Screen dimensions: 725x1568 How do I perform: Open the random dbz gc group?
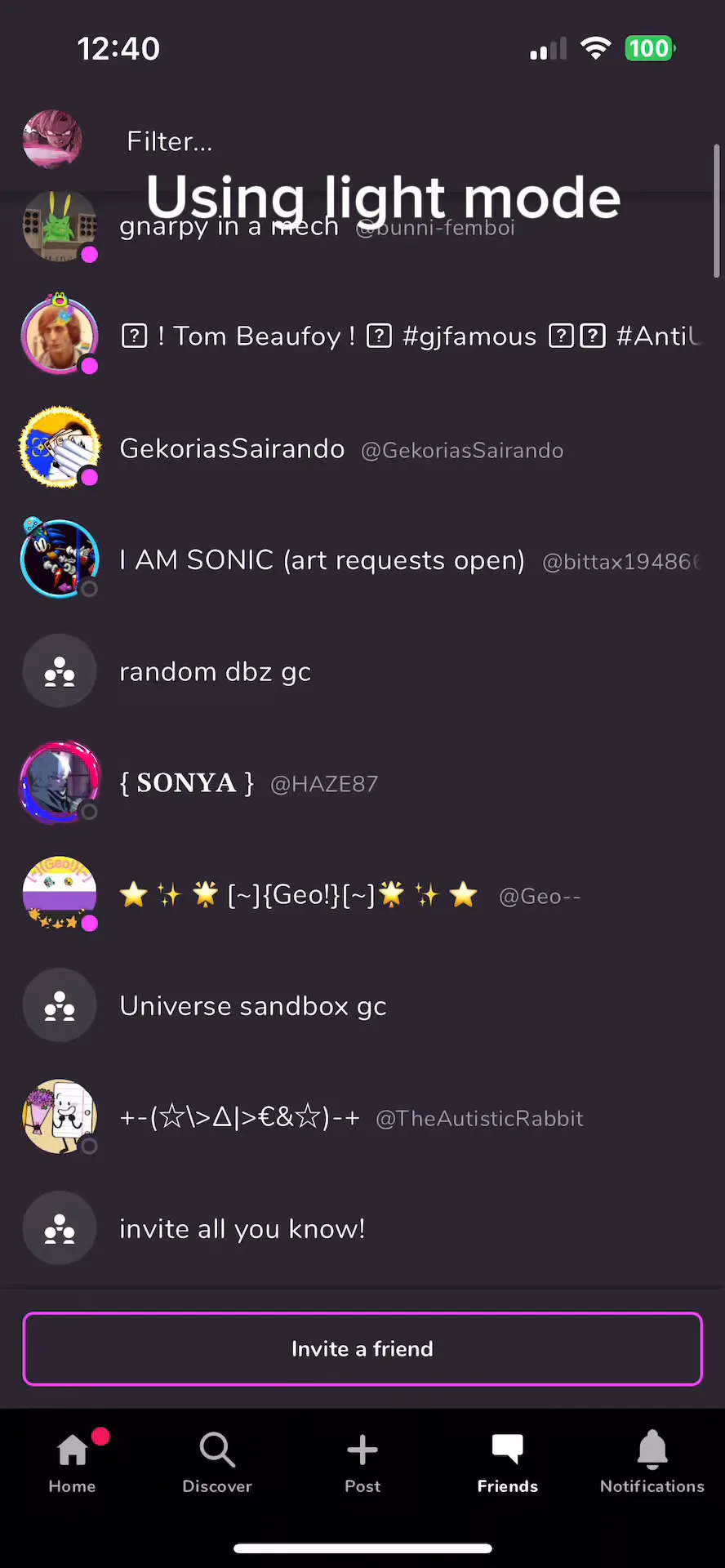coord(362,671)
